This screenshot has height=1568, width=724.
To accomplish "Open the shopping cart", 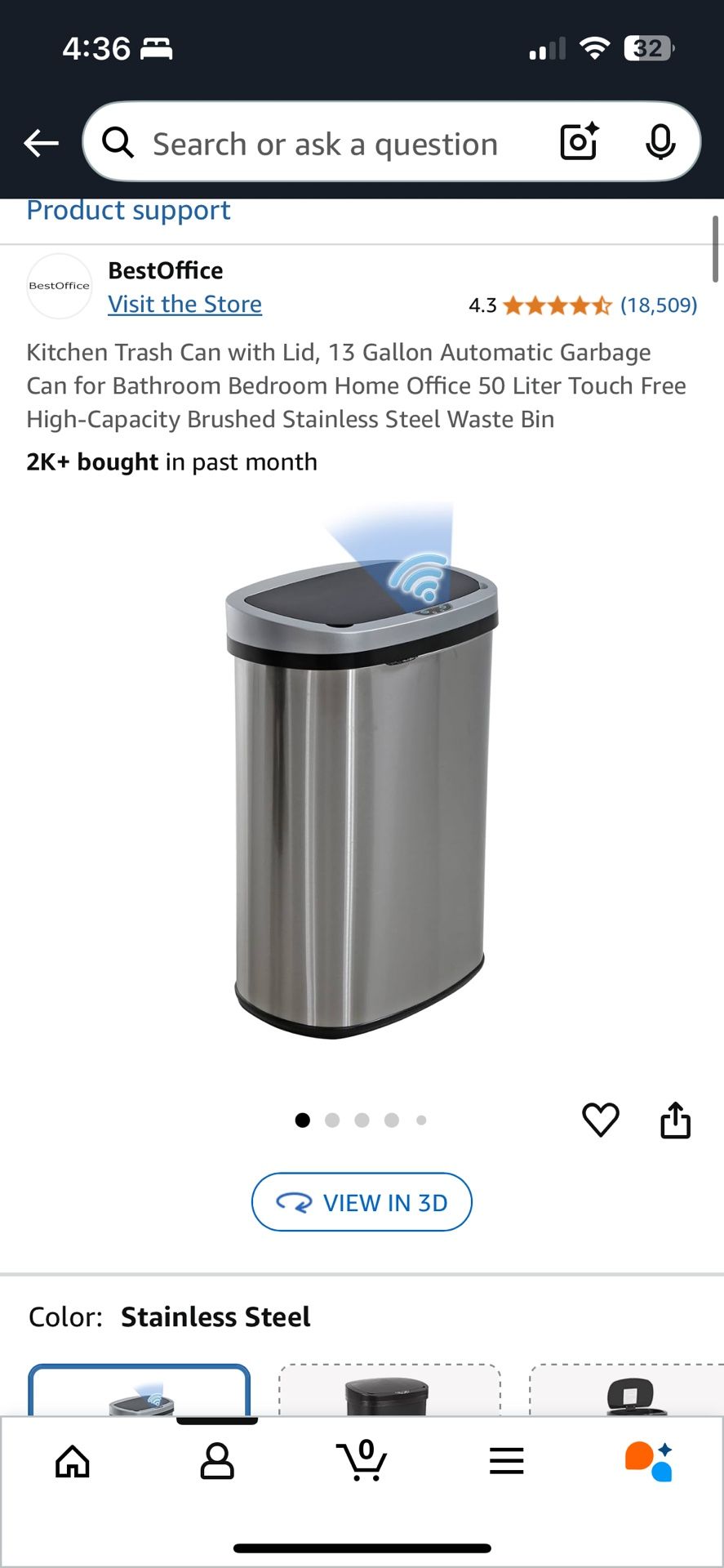I will point(362,1461).
